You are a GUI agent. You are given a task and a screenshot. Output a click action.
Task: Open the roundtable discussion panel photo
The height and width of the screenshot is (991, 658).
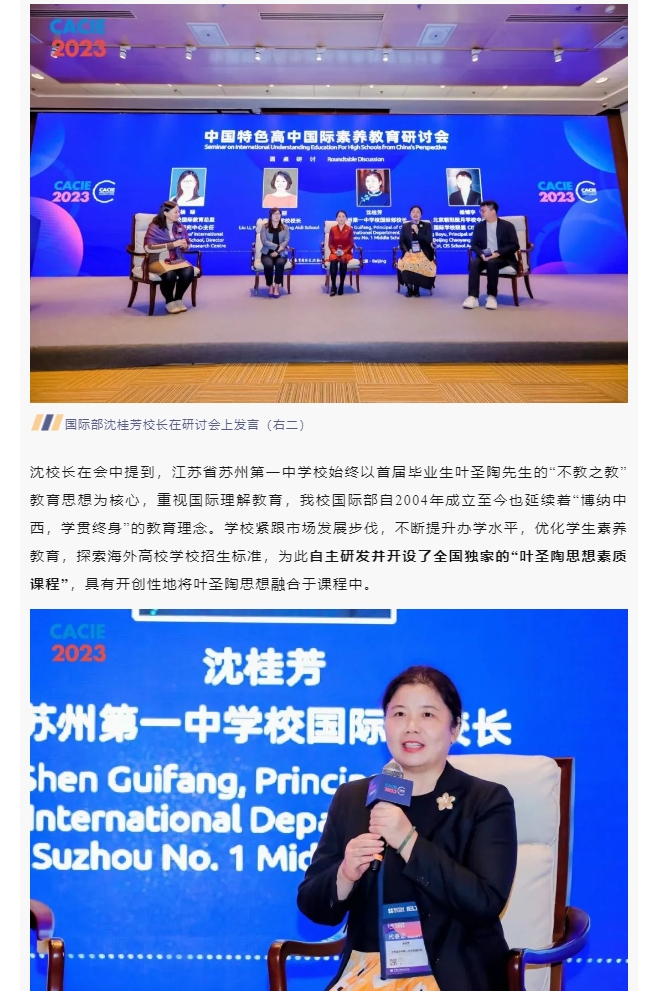click(328, 204)
